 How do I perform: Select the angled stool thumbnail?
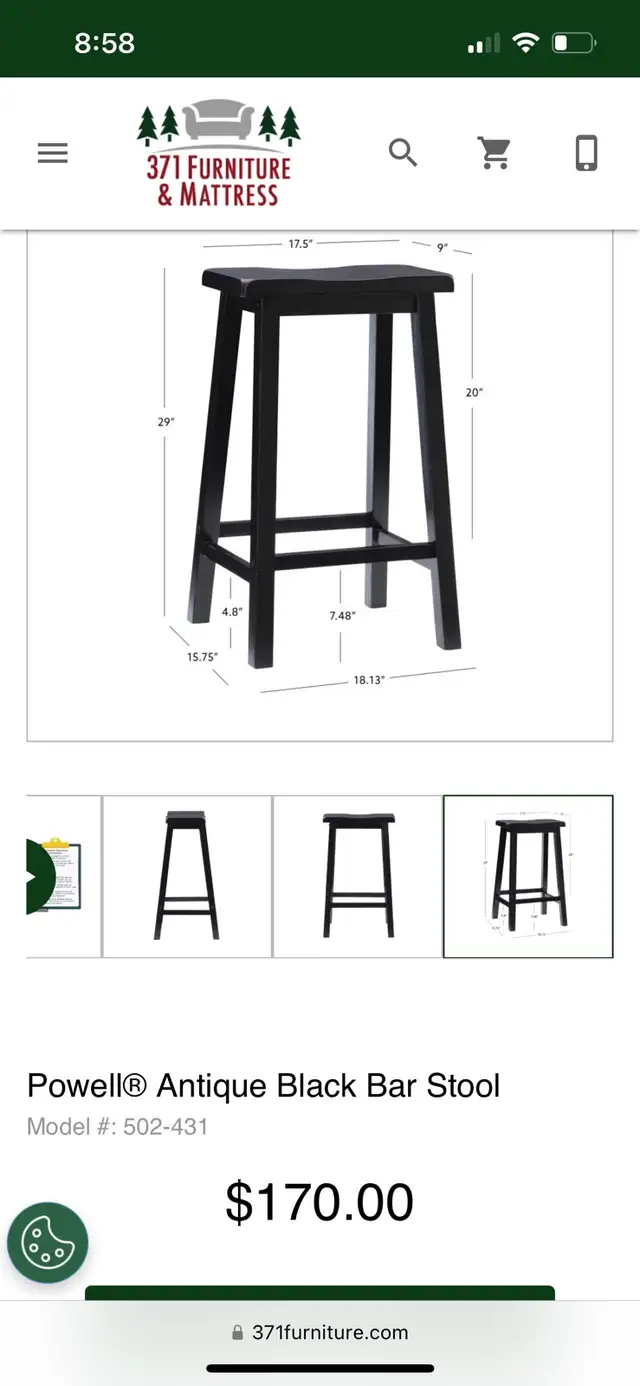187,876
